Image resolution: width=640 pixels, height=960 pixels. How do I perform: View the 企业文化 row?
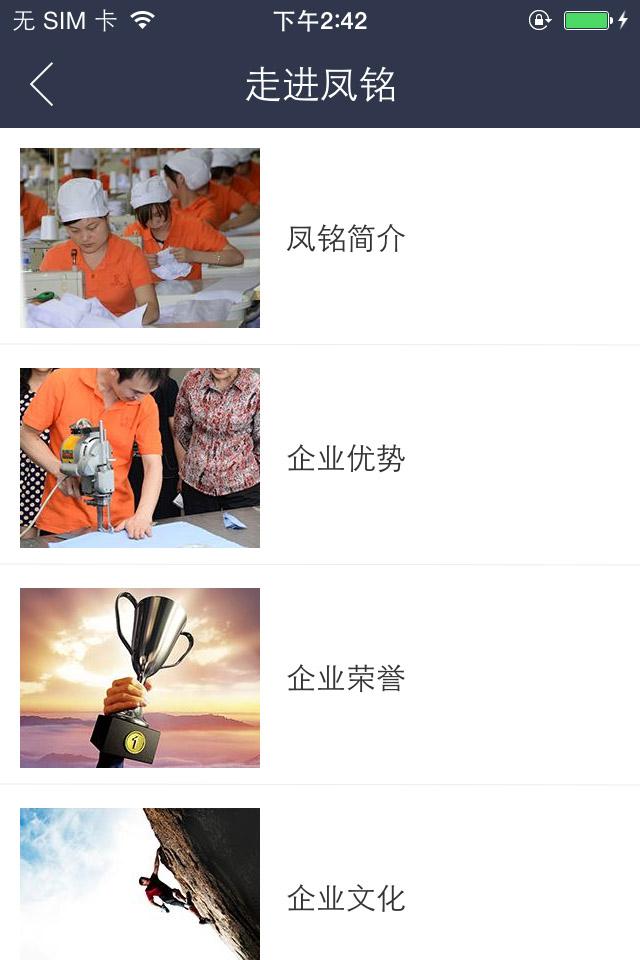(346, 898)
